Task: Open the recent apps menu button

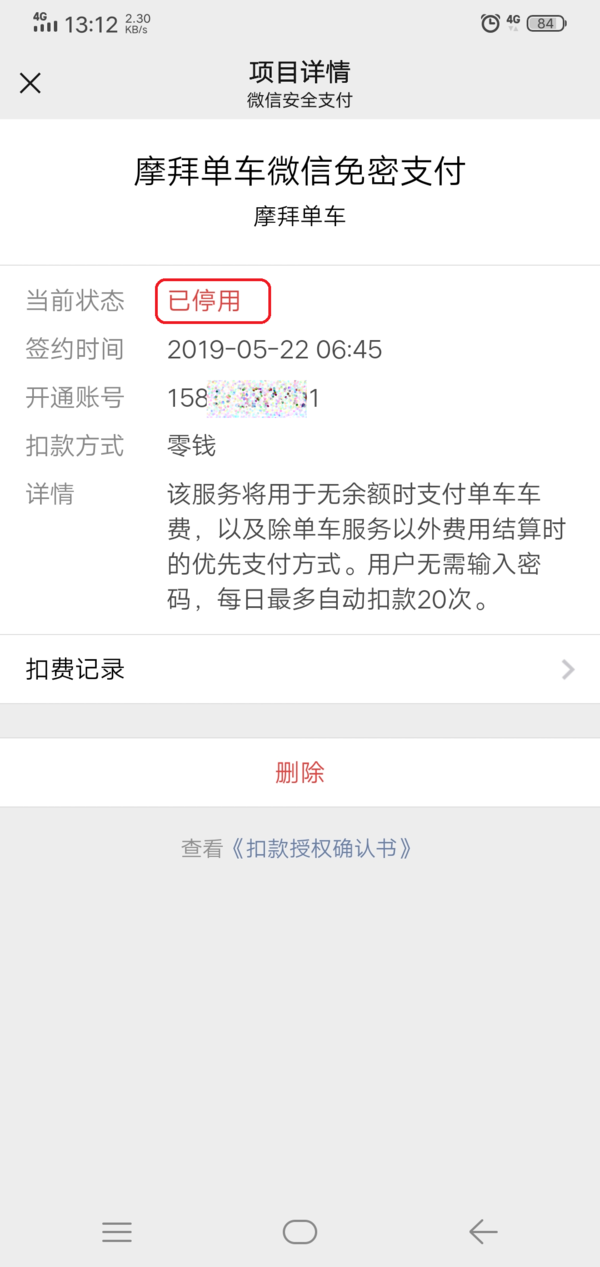Action: tap(117, 1232)
